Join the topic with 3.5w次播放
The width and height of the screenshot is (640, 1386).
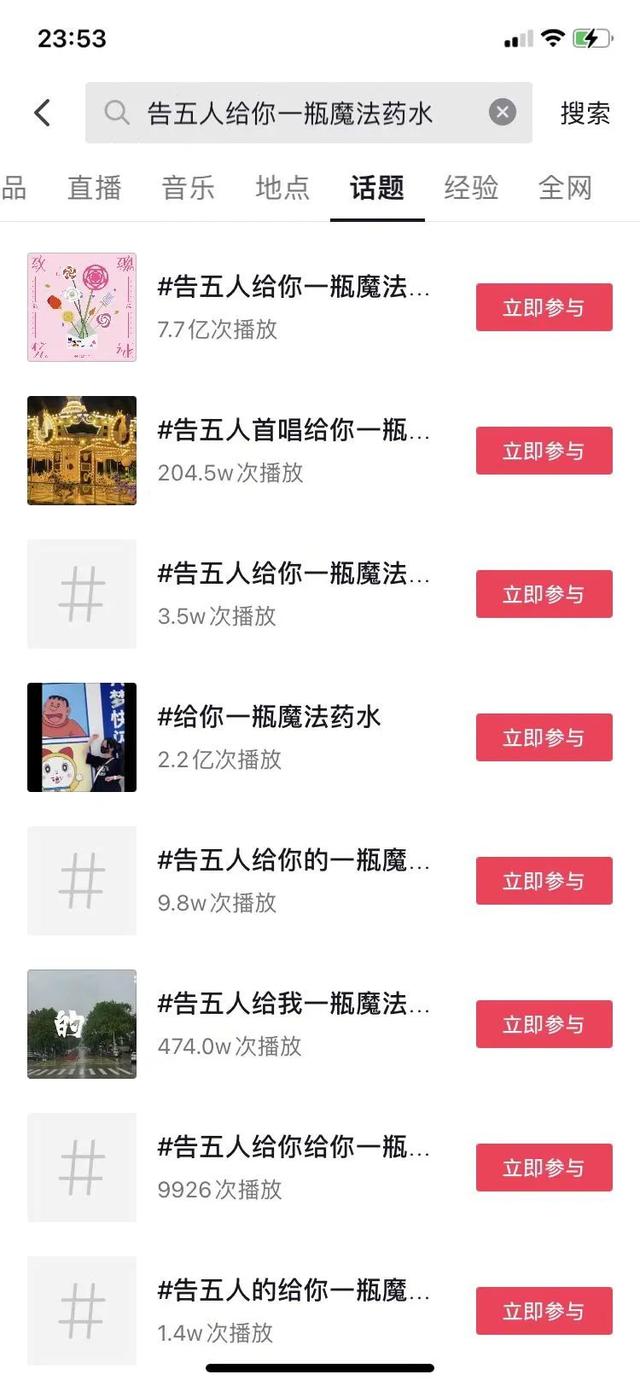tap(543, 595)
